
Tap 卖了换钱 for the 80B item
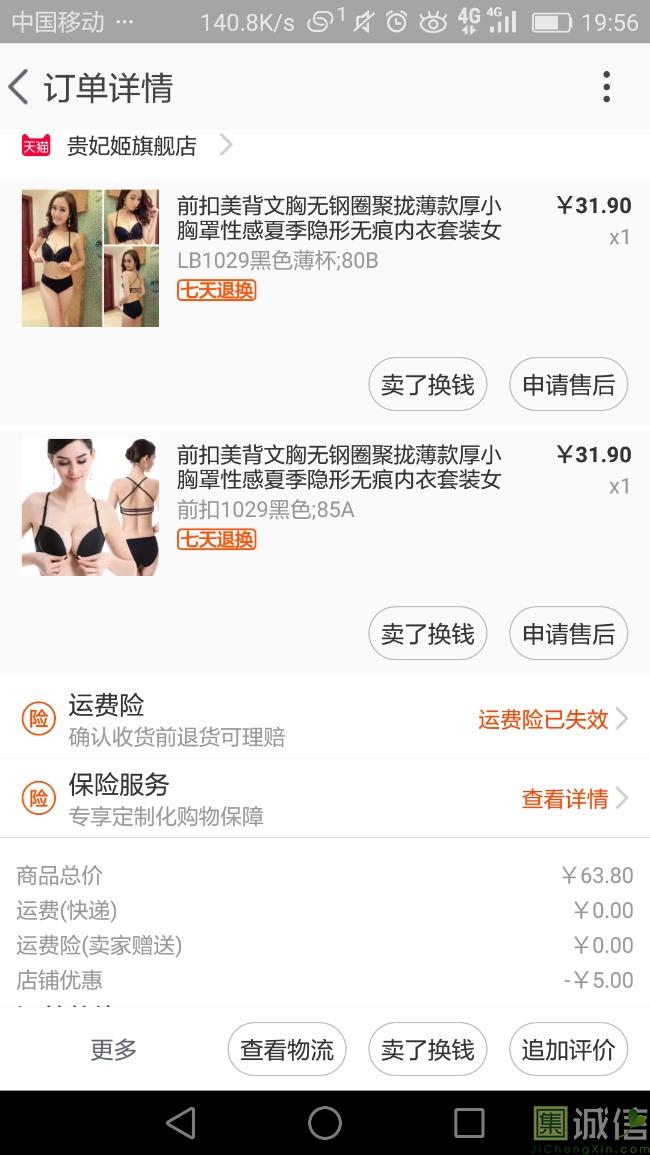[x=428, y=385]
